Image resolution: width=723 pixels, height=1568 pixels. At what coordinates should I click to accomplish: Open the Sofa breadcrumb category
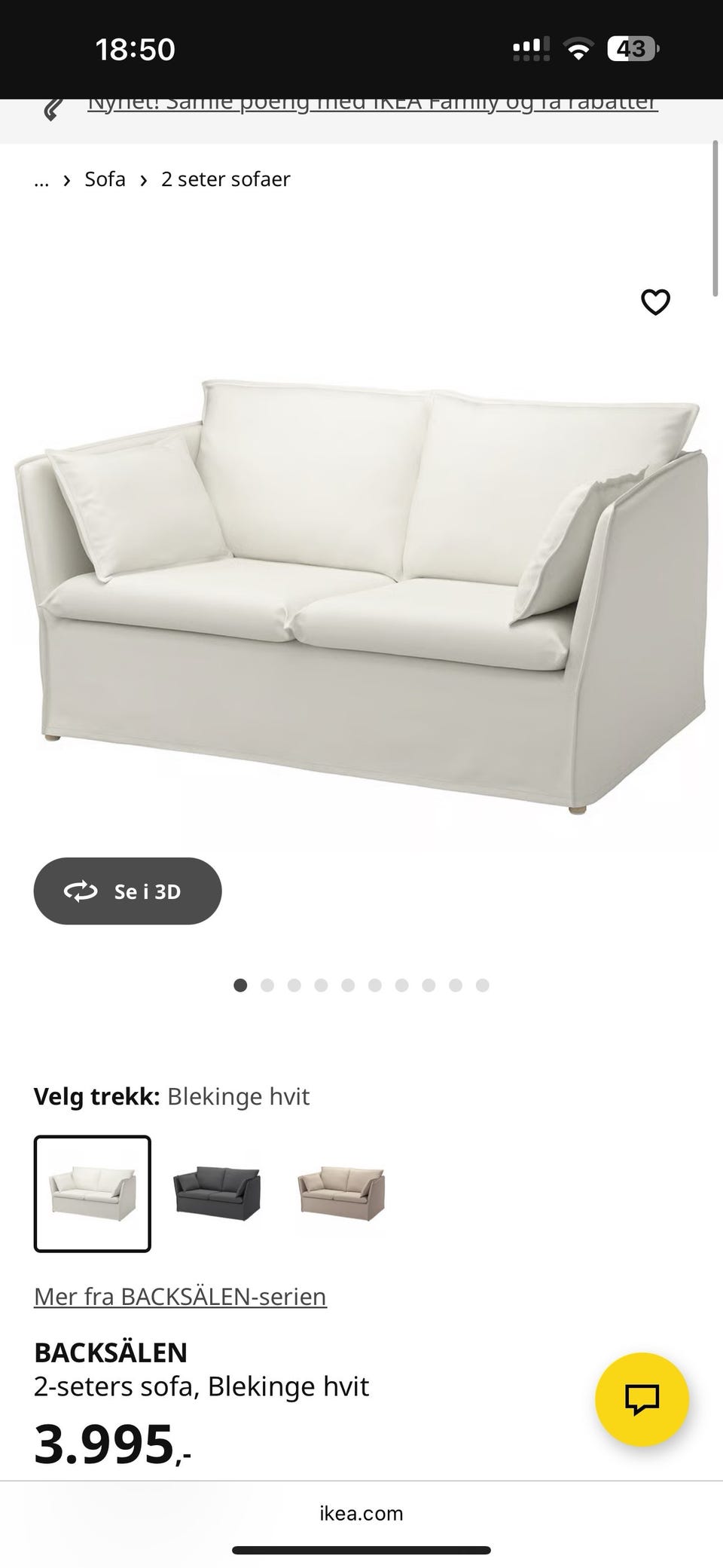105,179
